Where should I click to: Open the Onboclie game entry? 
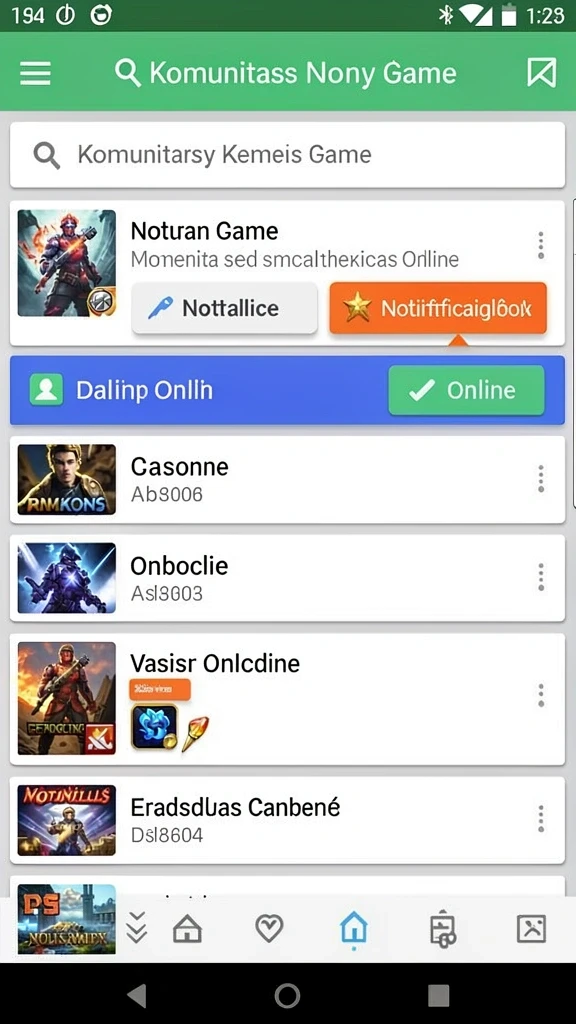(x=287, y=578)
